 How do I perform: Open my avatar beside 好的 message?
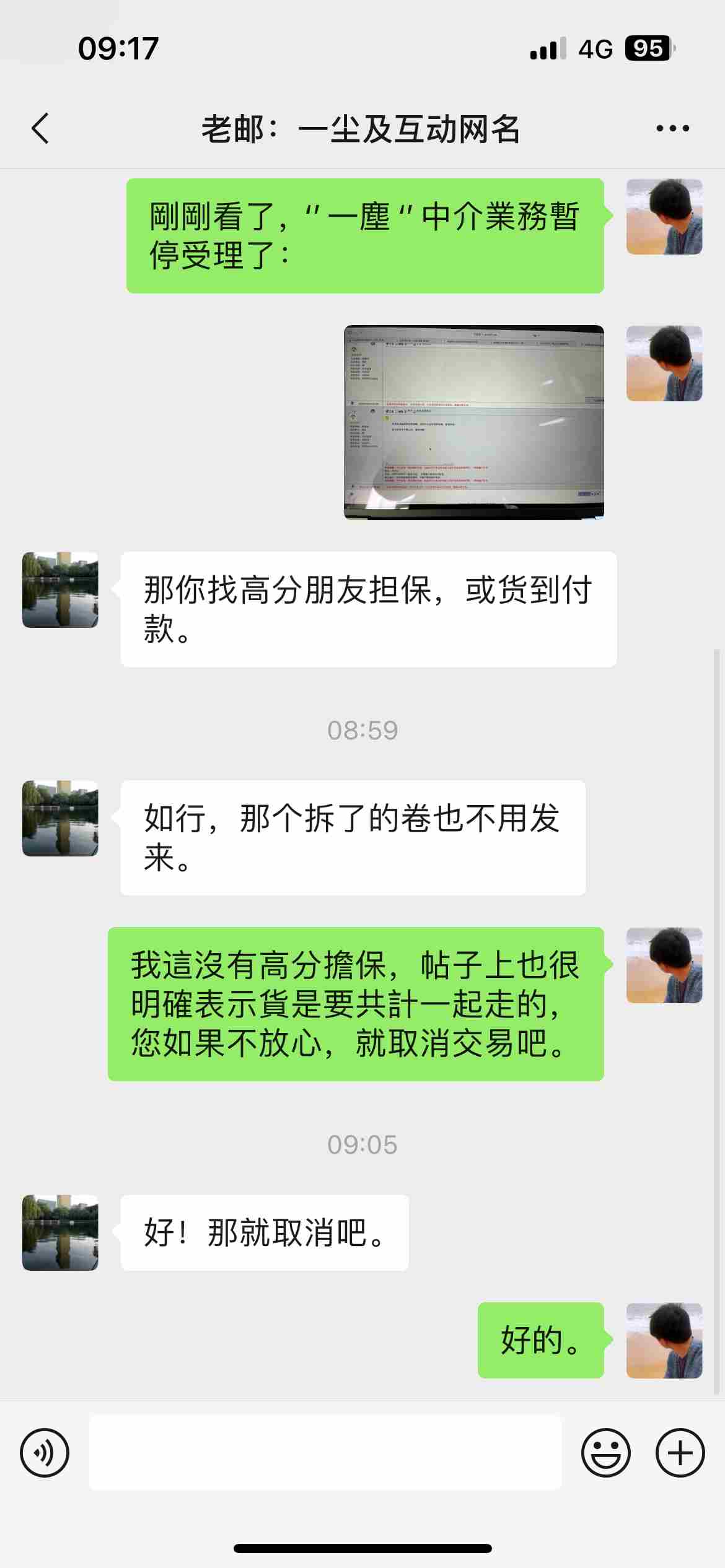click(664, 1340)
